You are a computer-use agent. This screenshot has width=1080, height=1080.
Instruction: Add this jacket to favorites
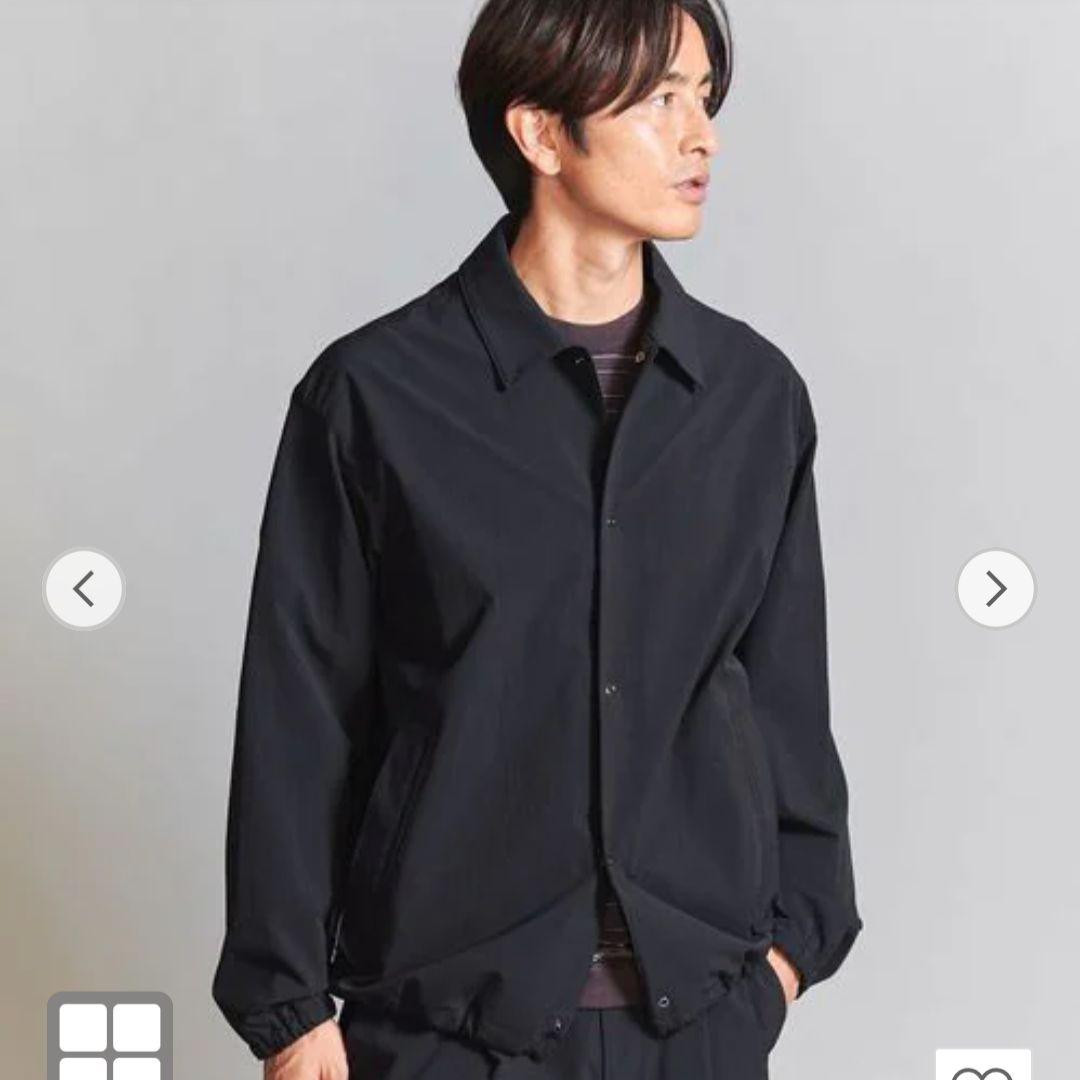[x=984, y=1065]
